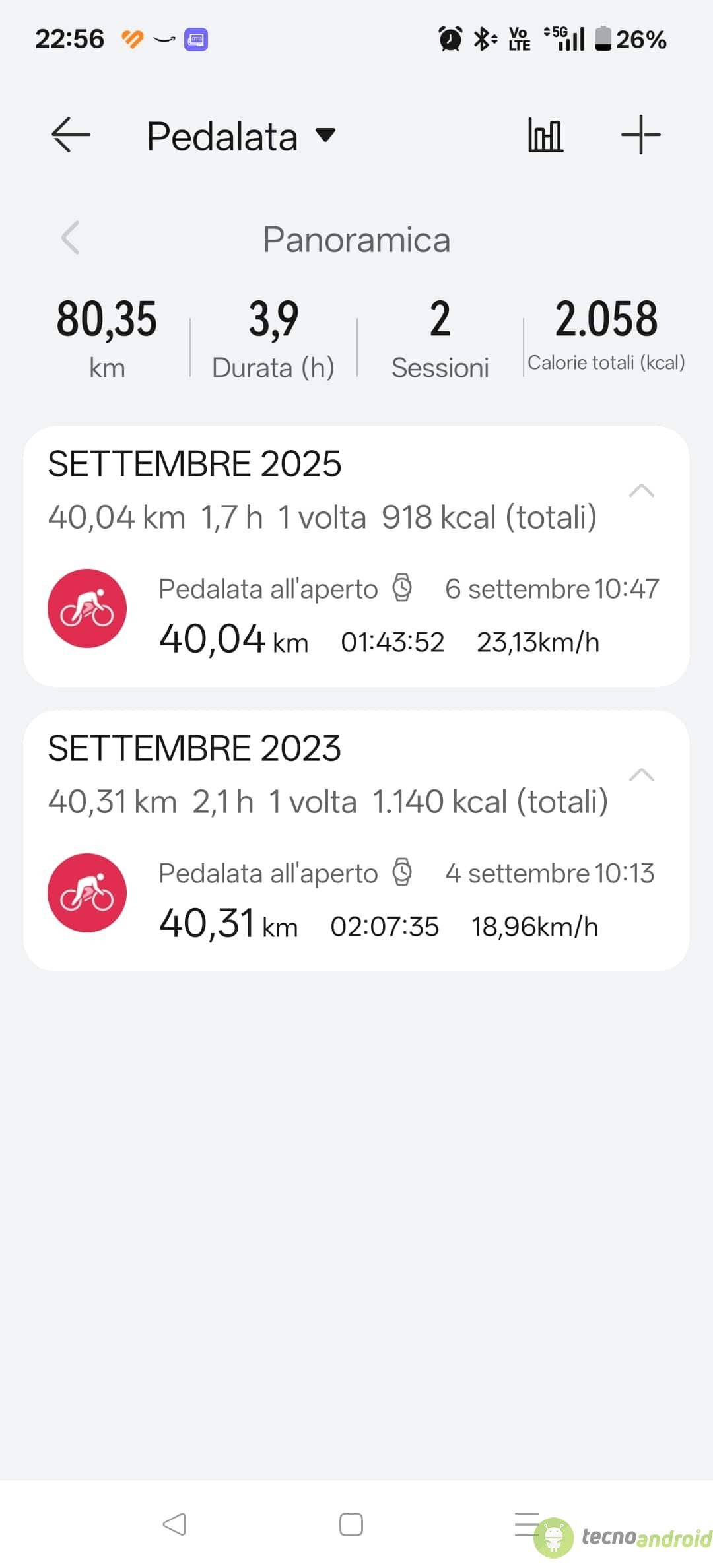Open the Pedalata activity type dropdown

pyautogui.click(x=241, y=137)
